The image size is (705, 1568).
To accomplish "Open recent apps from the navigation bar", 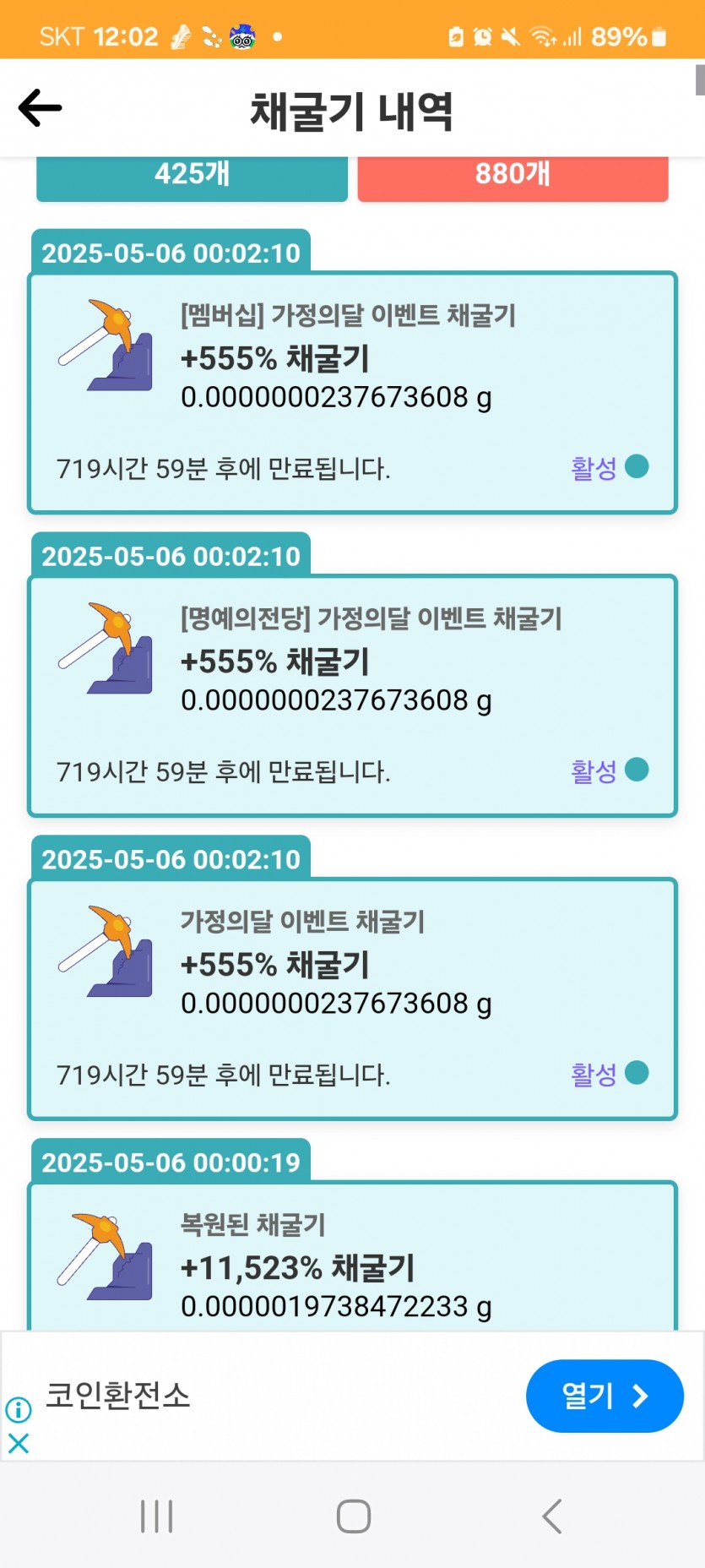I will (157, 1516).
